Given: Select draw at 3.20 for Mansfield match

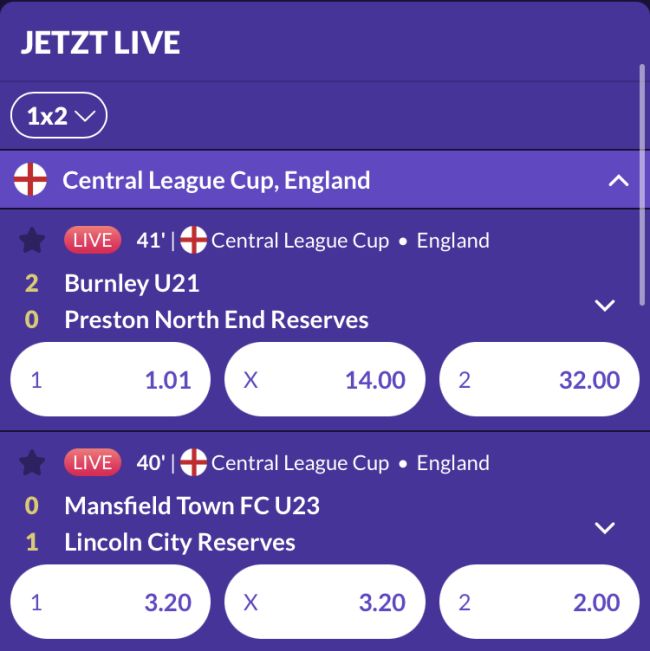Looking at the screenshot, I should [x=325, y=602].
